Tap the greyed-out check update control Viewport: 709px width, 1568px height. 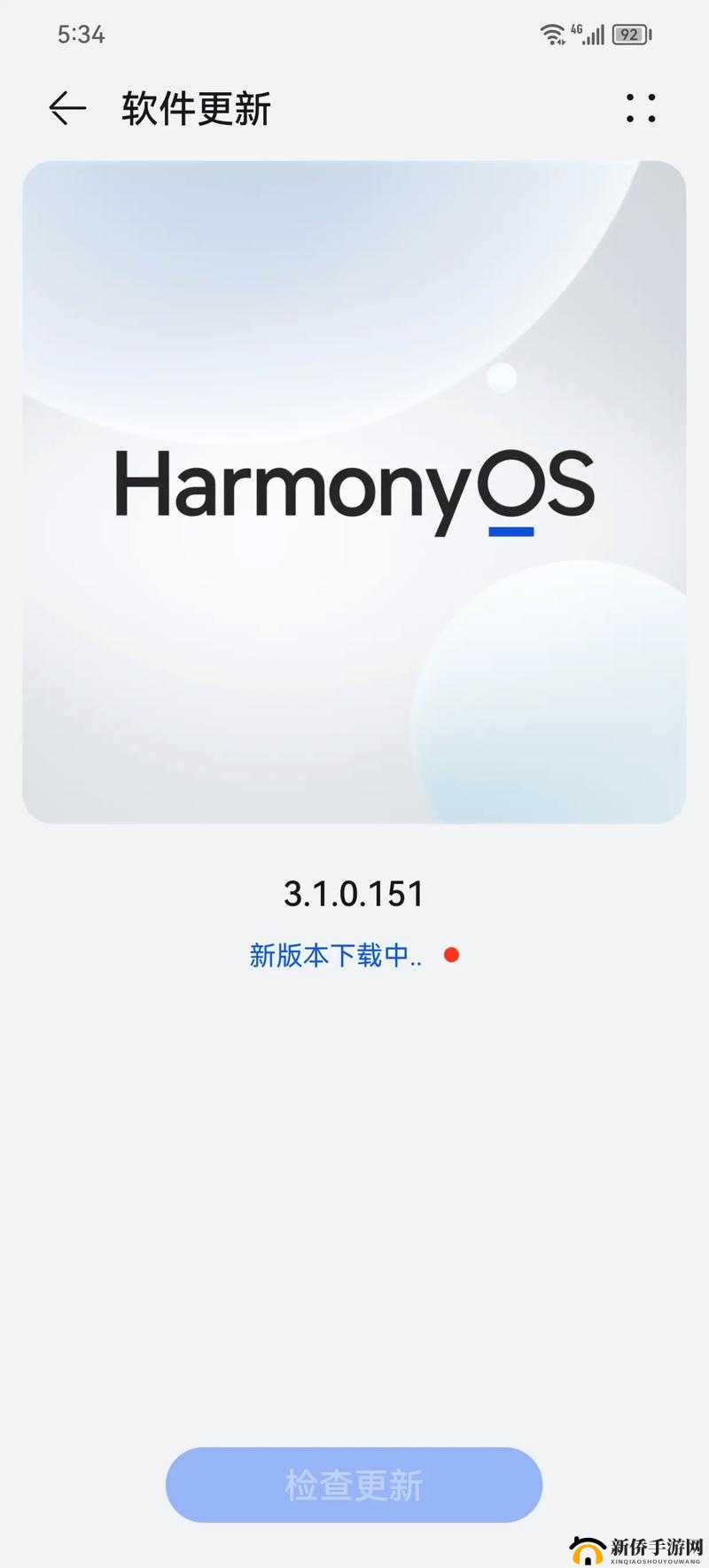point(354,1484)
